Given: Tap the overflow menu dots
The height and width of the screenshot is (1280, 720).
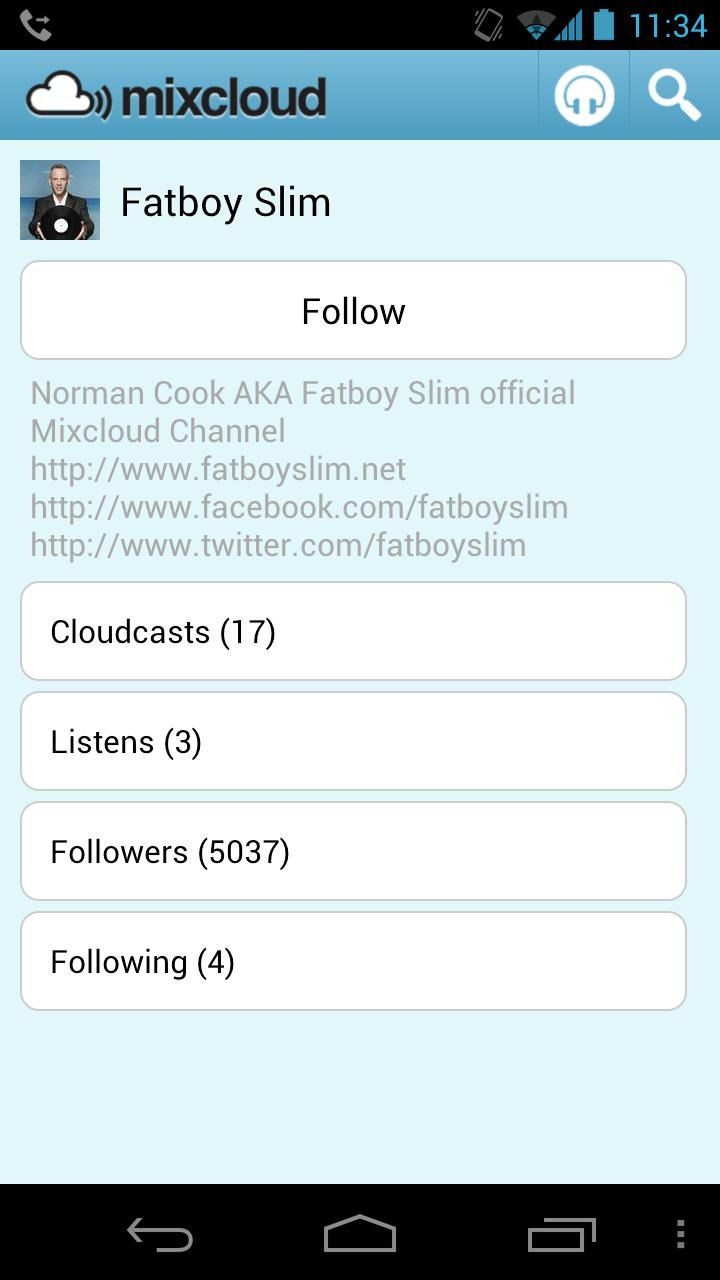Looking at the screenshot, I should click(681, 1235).
